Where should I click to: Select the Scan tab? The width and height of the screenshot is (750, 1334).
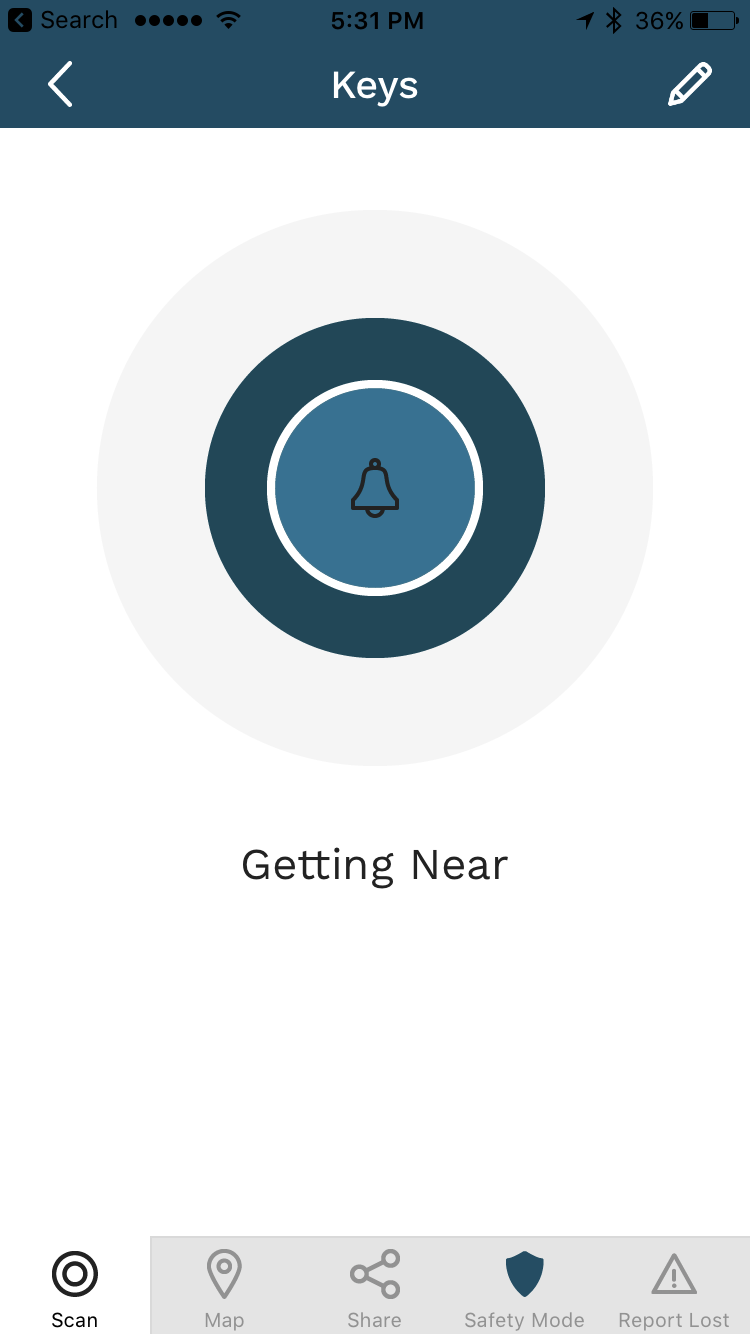pyautogui.click(x=75, y=1289)
